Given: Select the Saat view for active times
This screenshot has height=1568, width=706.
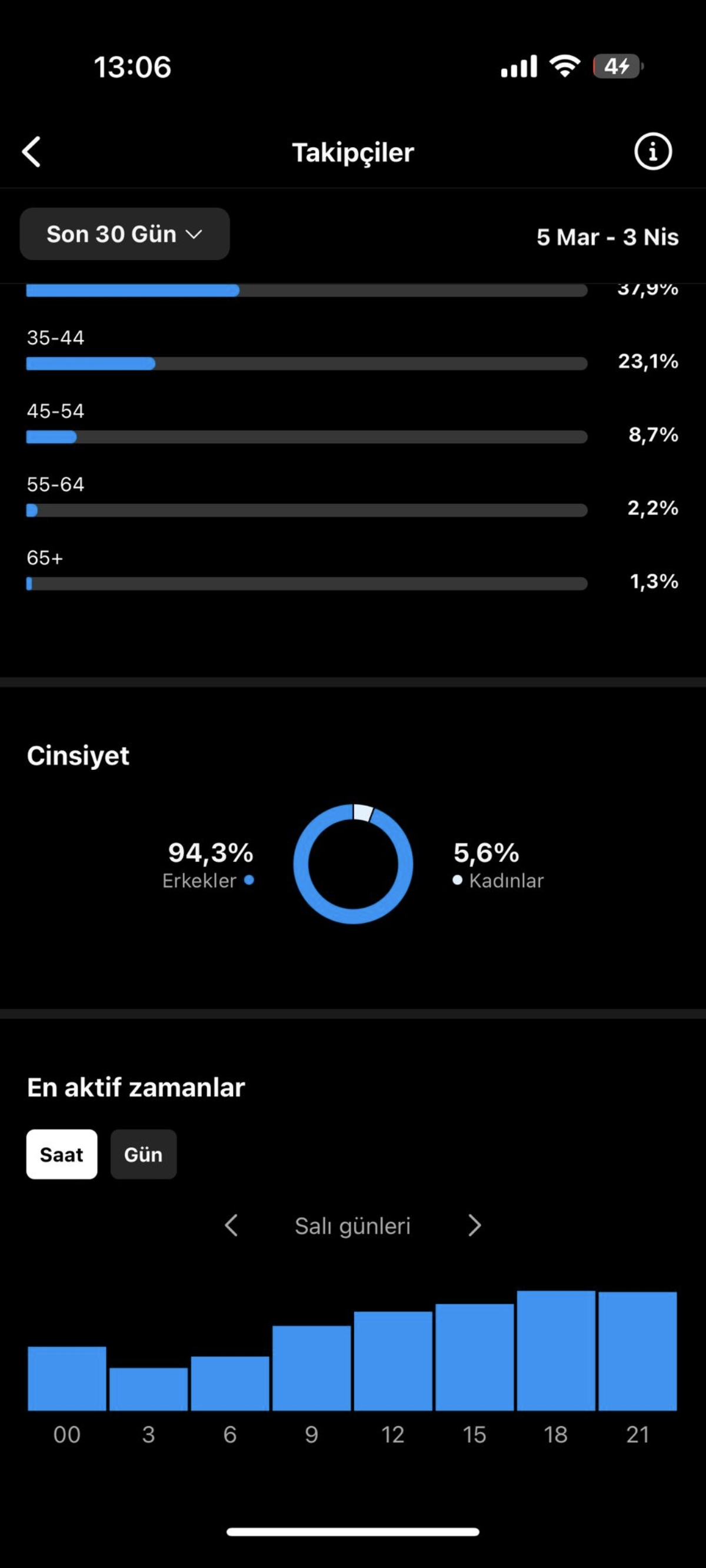Looking at the screenshot, I should (x=61, y=1155).
